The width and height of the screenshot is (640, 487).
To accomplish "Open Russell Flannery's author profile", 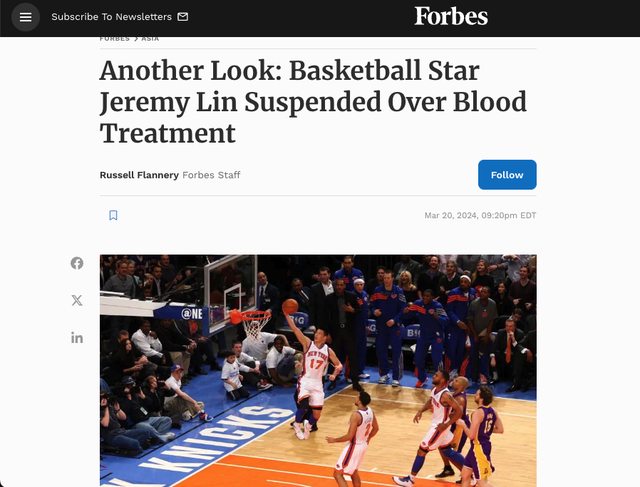I will pos(139,175).
